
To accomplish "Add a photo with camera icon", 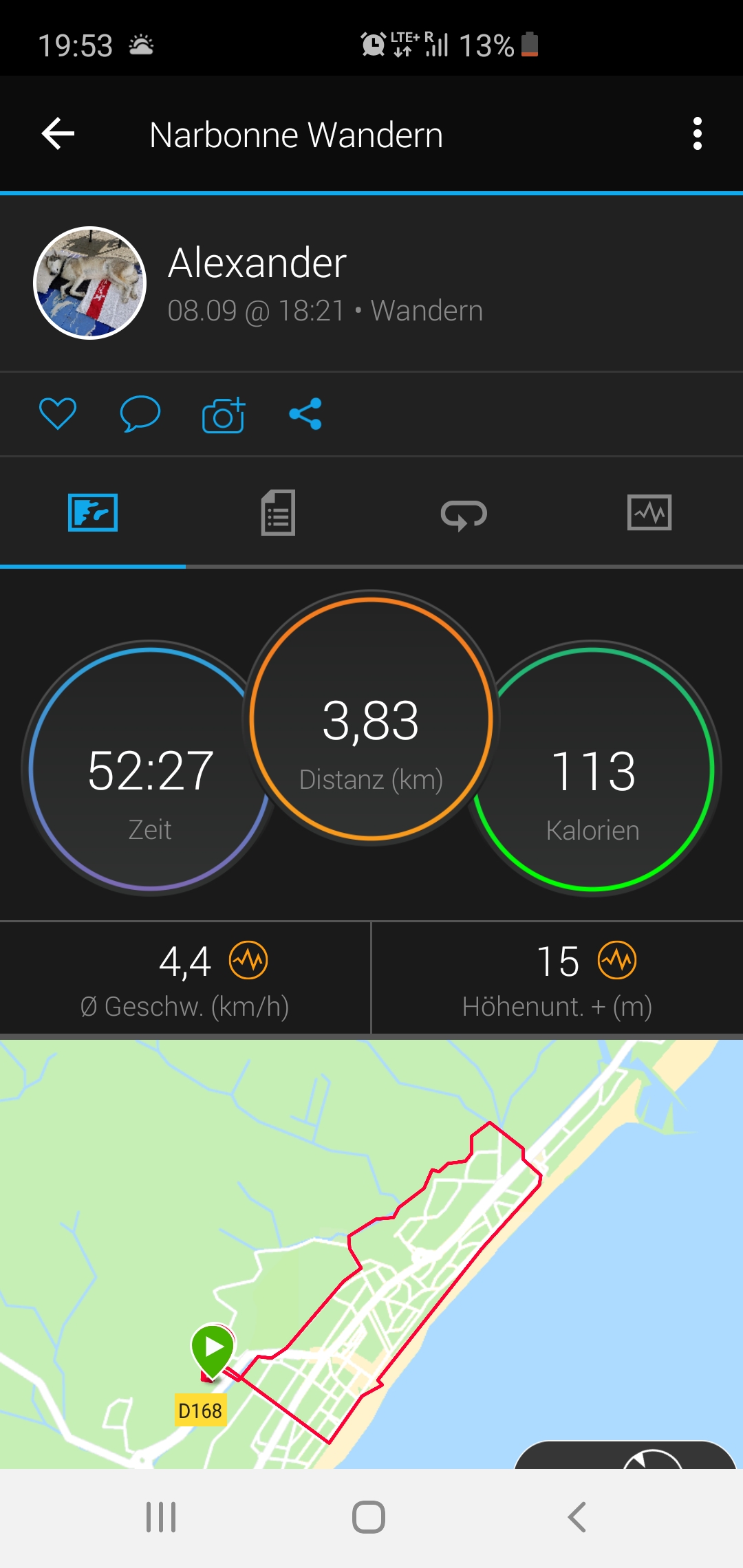I will coord(224,415).
